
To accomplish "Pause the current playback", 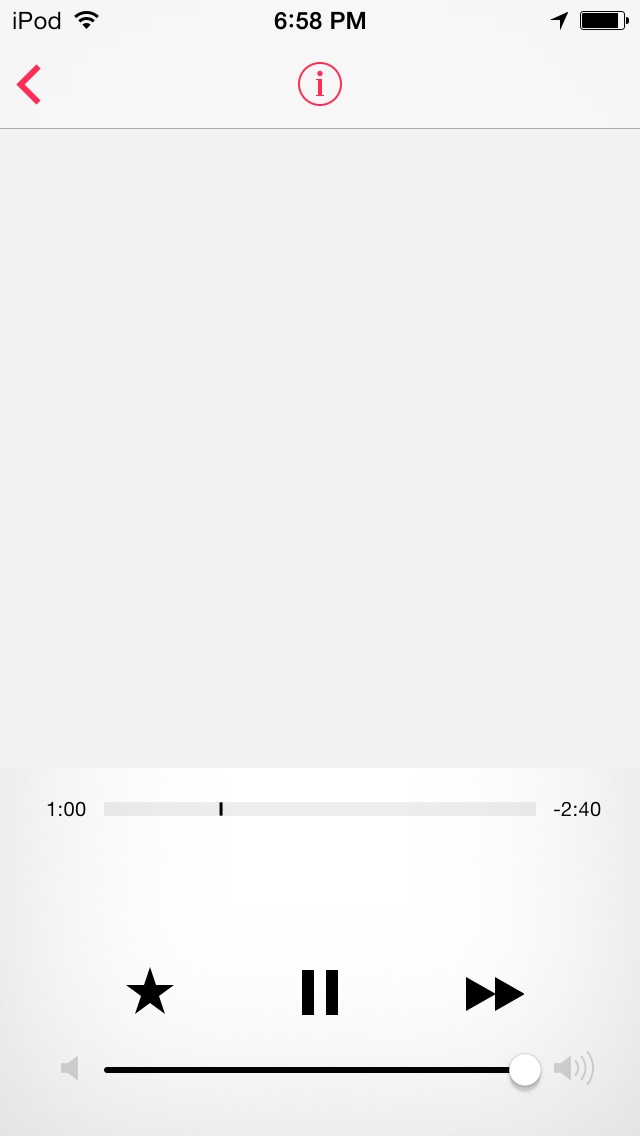I will click(x=320, y=993).
